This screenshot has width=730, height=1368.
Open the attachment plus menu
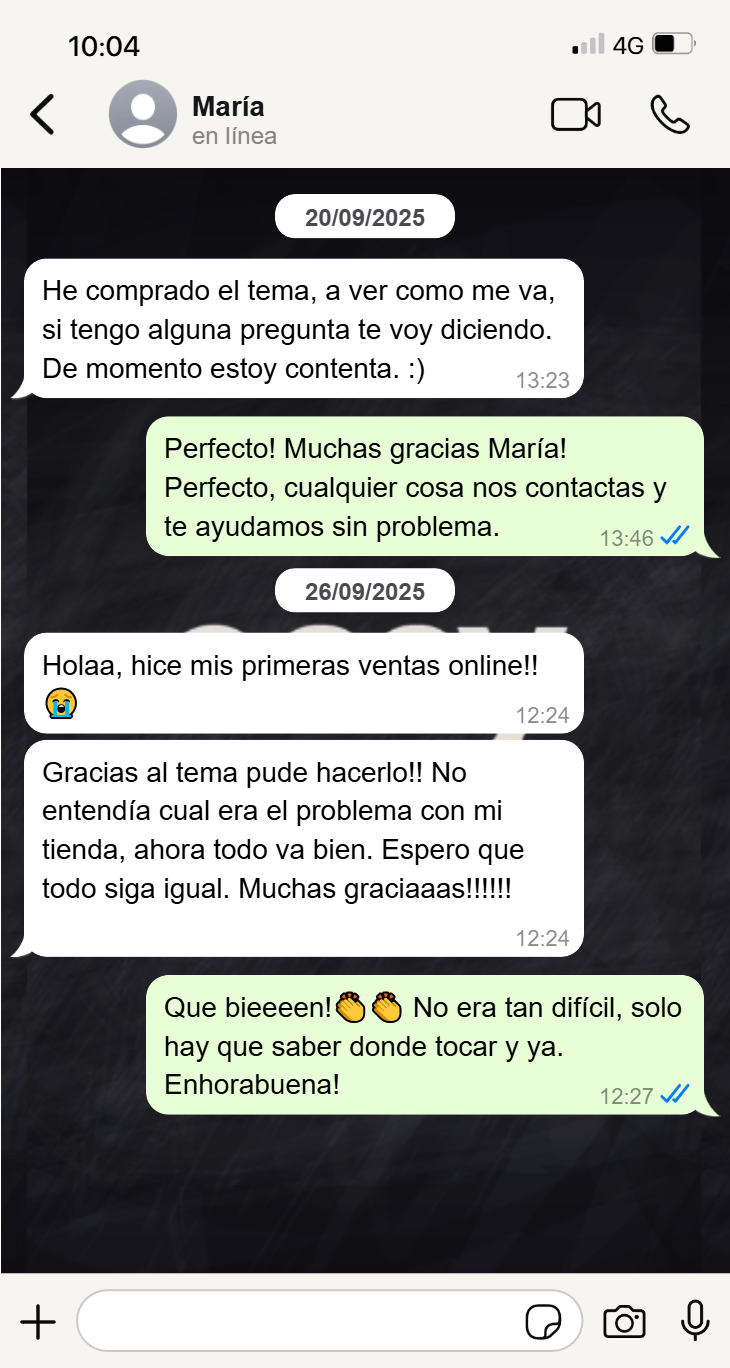38,1322
